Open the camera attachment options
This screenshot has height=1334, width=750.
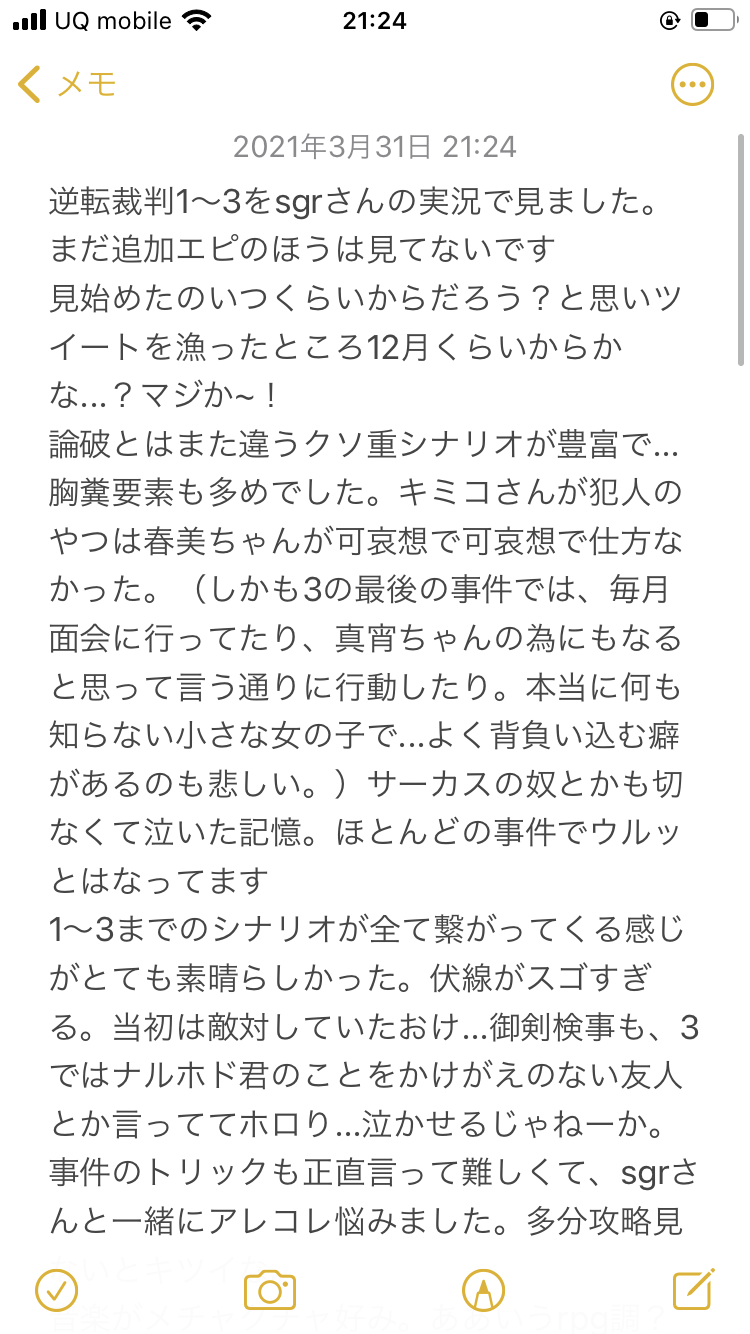click(269, 1290)
